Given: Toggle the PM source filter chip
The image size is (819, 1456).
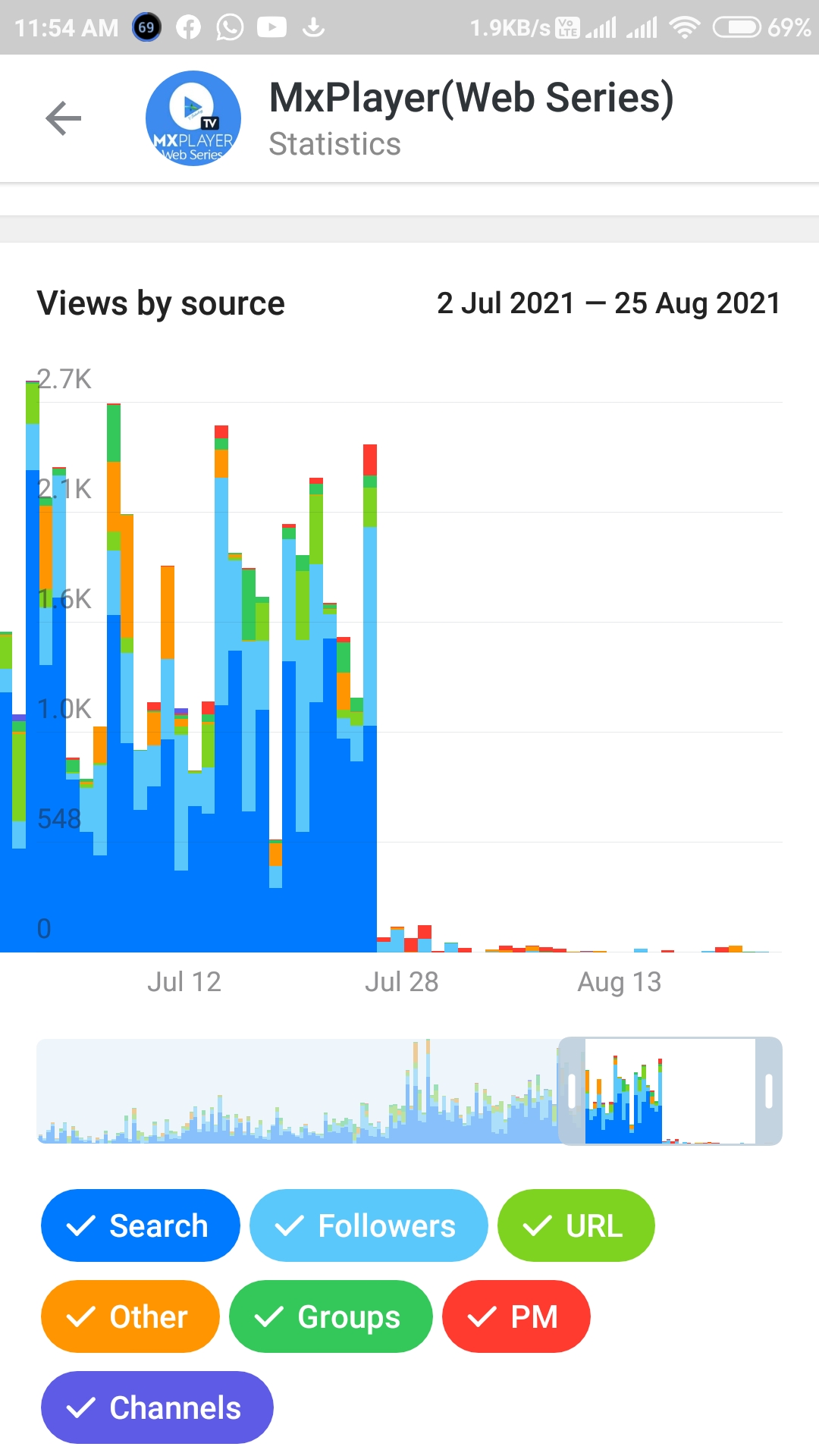Looking at the screenshot, I should point(516,1316).
